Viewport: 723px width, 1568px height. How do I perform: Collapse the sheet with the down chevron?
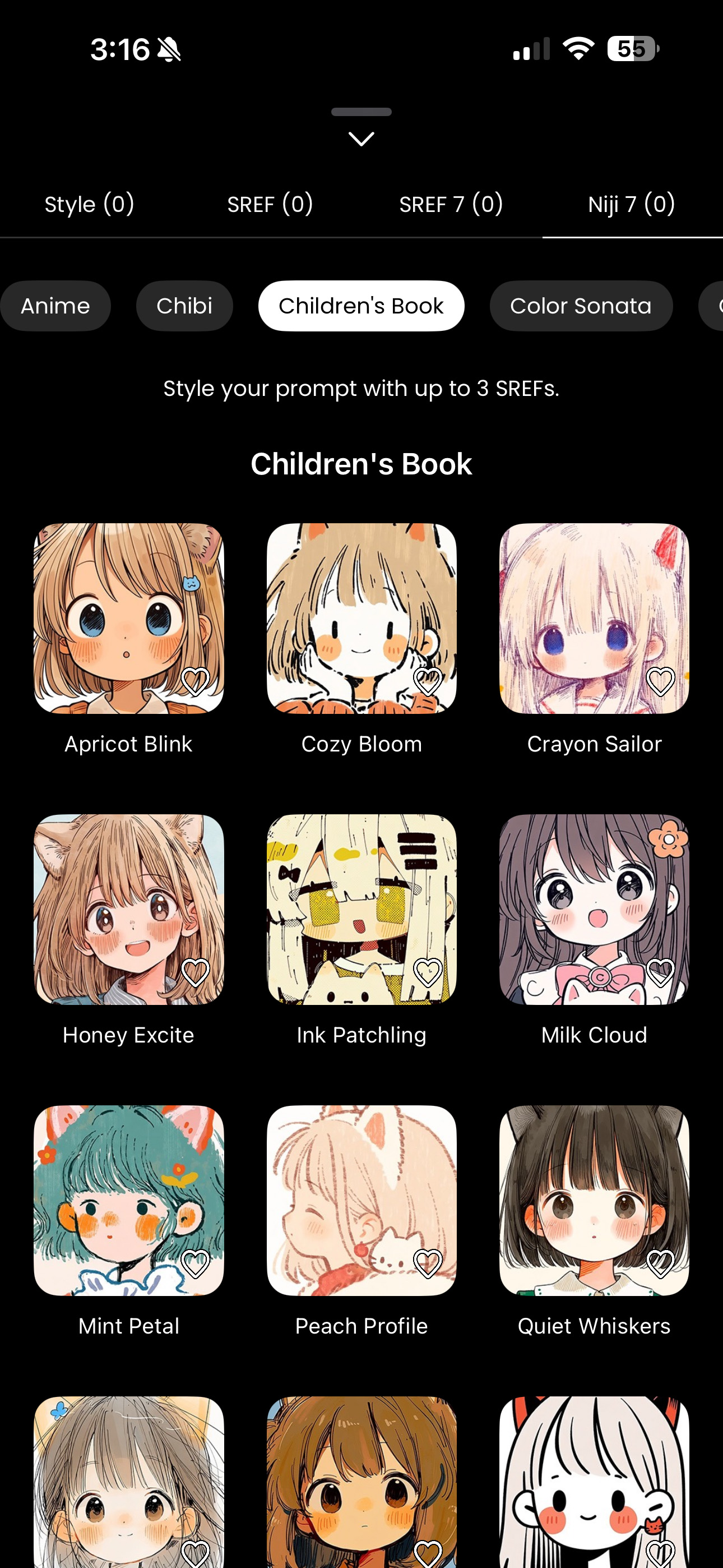(361, 139)
